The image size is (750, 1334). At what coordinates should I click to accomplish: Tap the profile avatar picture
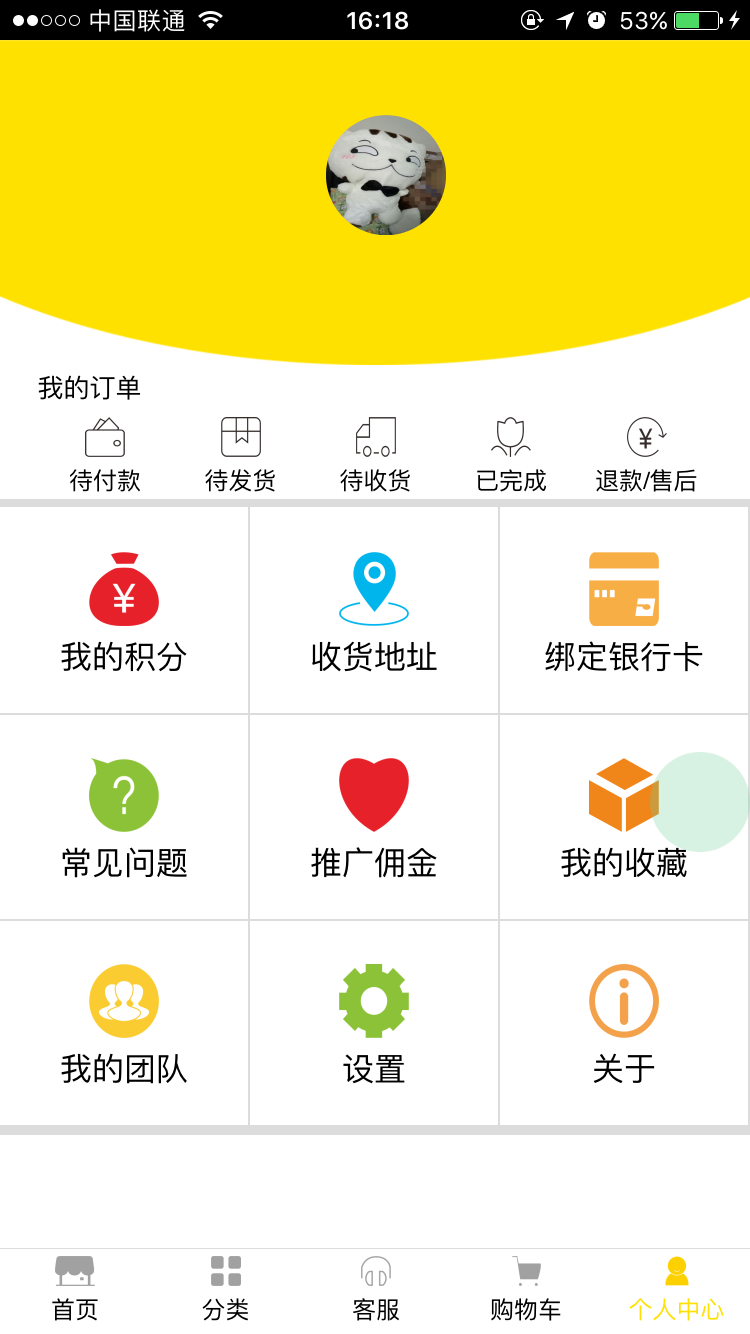385,175
